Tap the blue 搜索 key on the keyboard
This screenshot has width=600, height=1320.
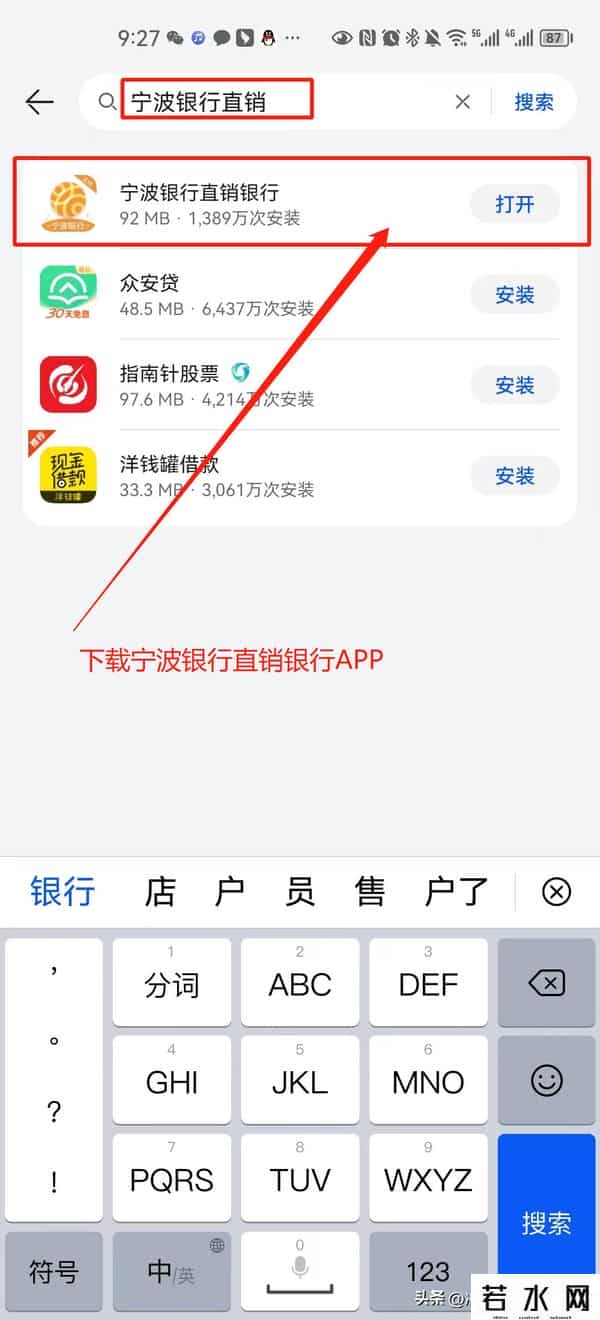[x=546, y=1222]
